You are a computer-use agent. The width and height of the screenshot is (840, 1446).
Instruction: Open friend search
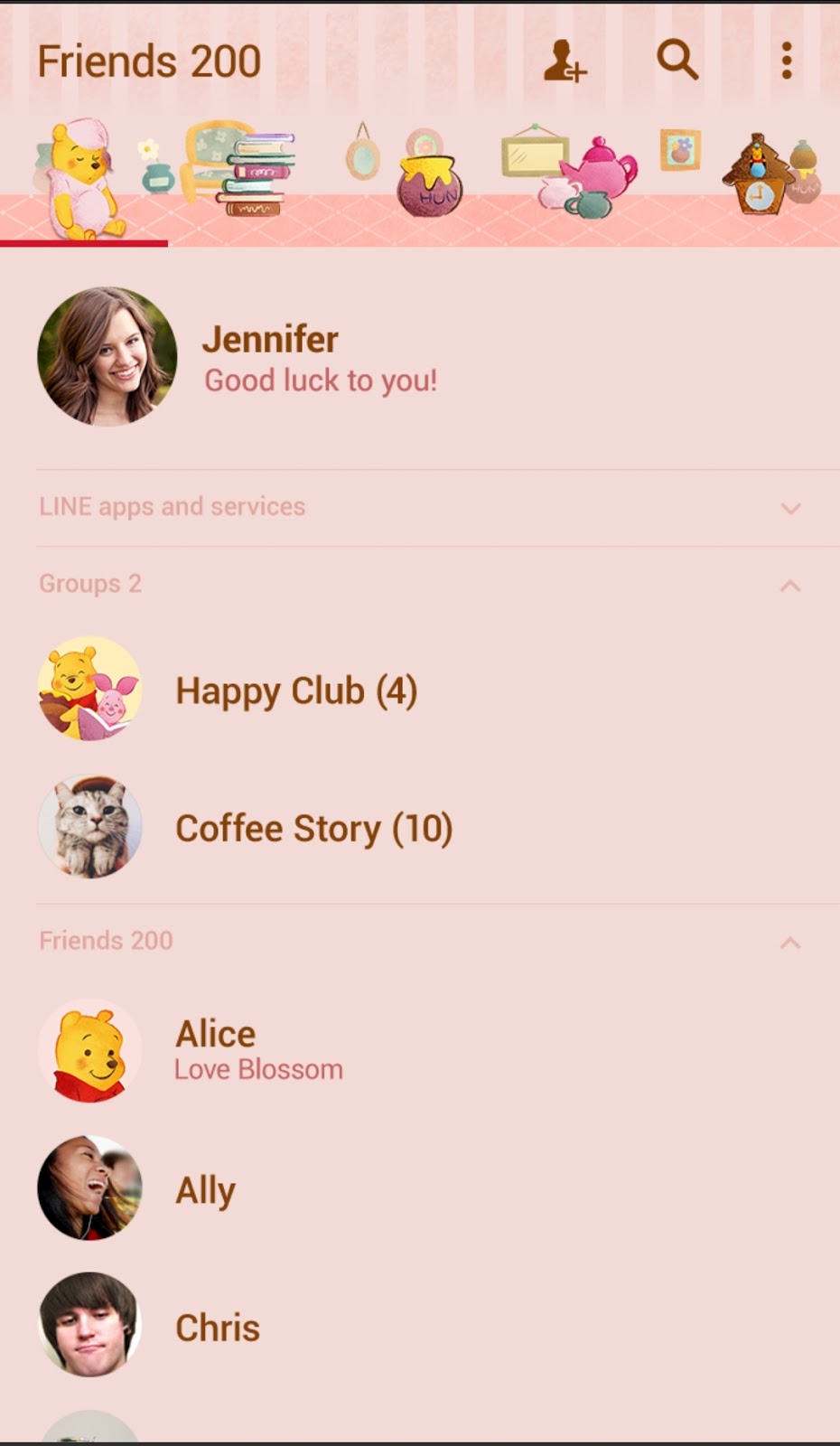click(x=677, y=61)
